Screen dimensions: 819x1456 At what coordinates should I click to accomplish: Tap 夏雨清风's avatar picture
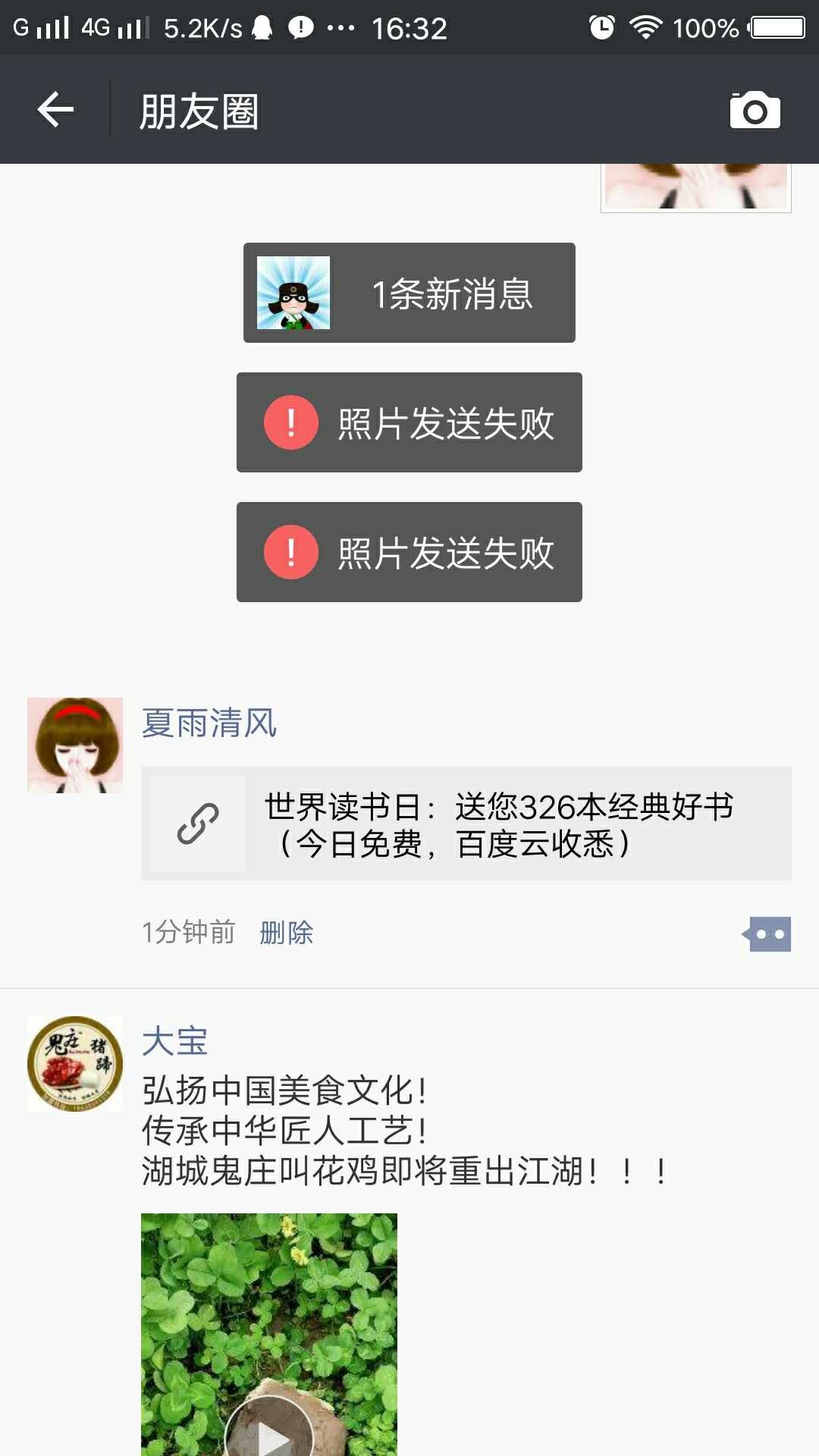[75, 745]
